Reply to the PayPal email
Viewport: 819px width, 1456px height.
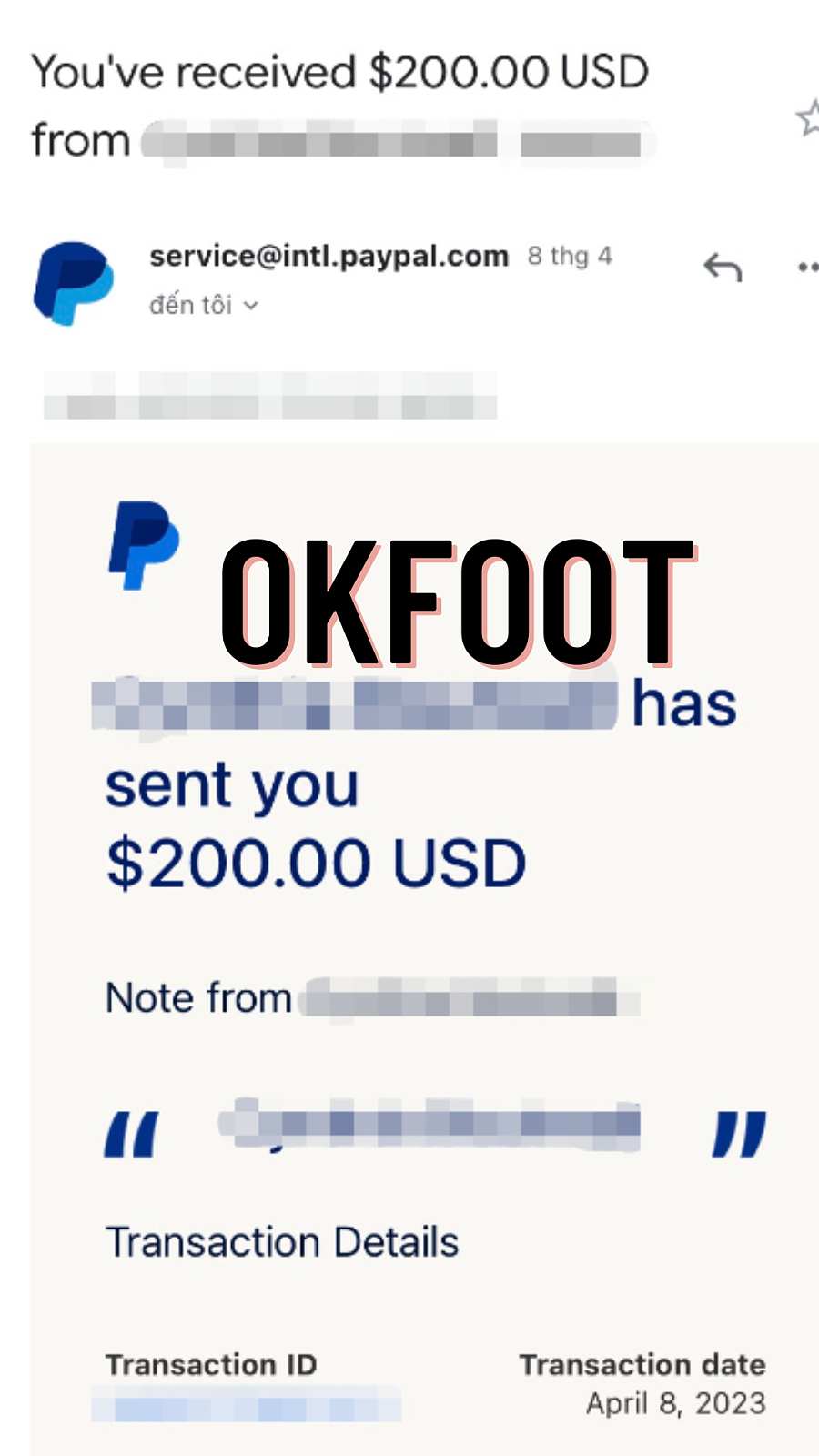723,268
